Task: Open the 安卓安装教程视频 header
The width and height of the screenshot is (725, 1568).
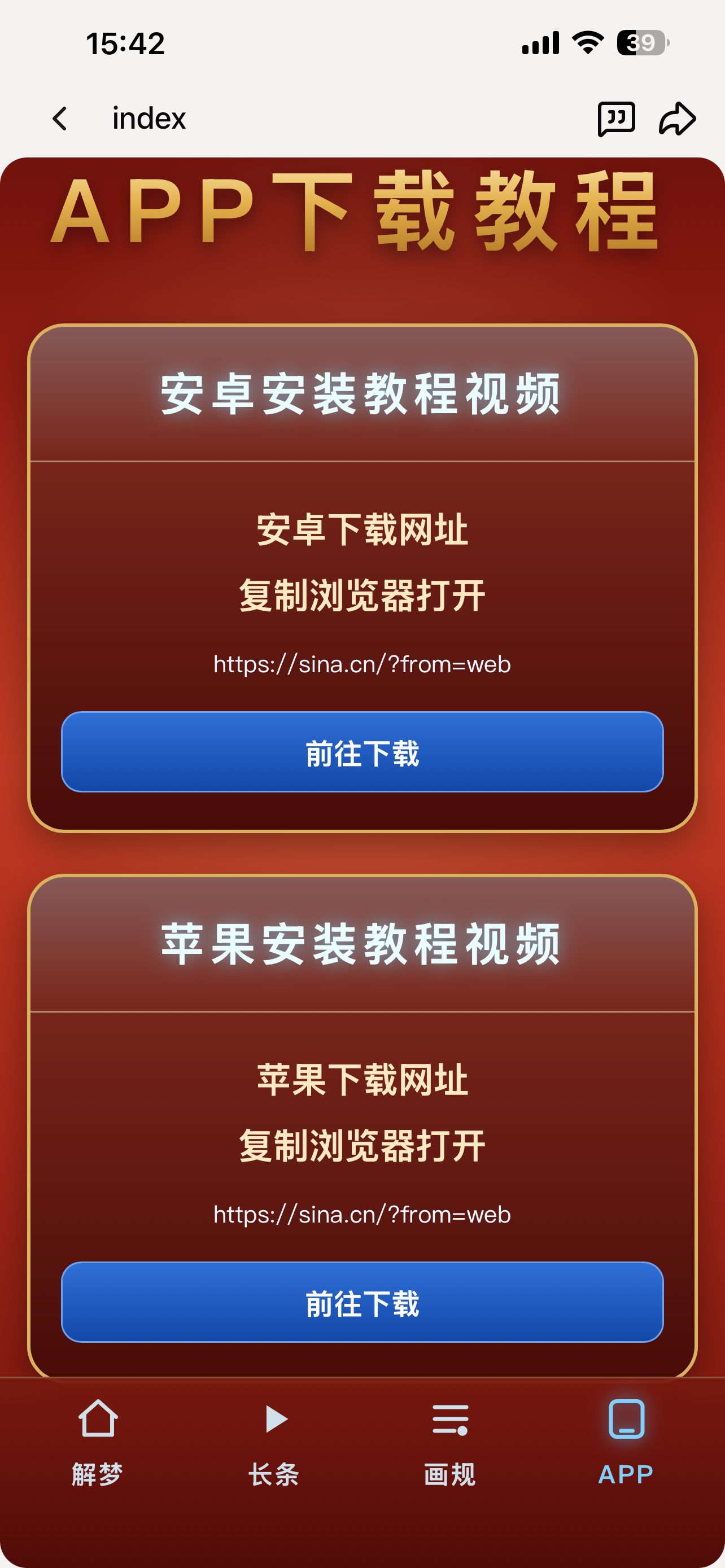Action: [362, 394]
